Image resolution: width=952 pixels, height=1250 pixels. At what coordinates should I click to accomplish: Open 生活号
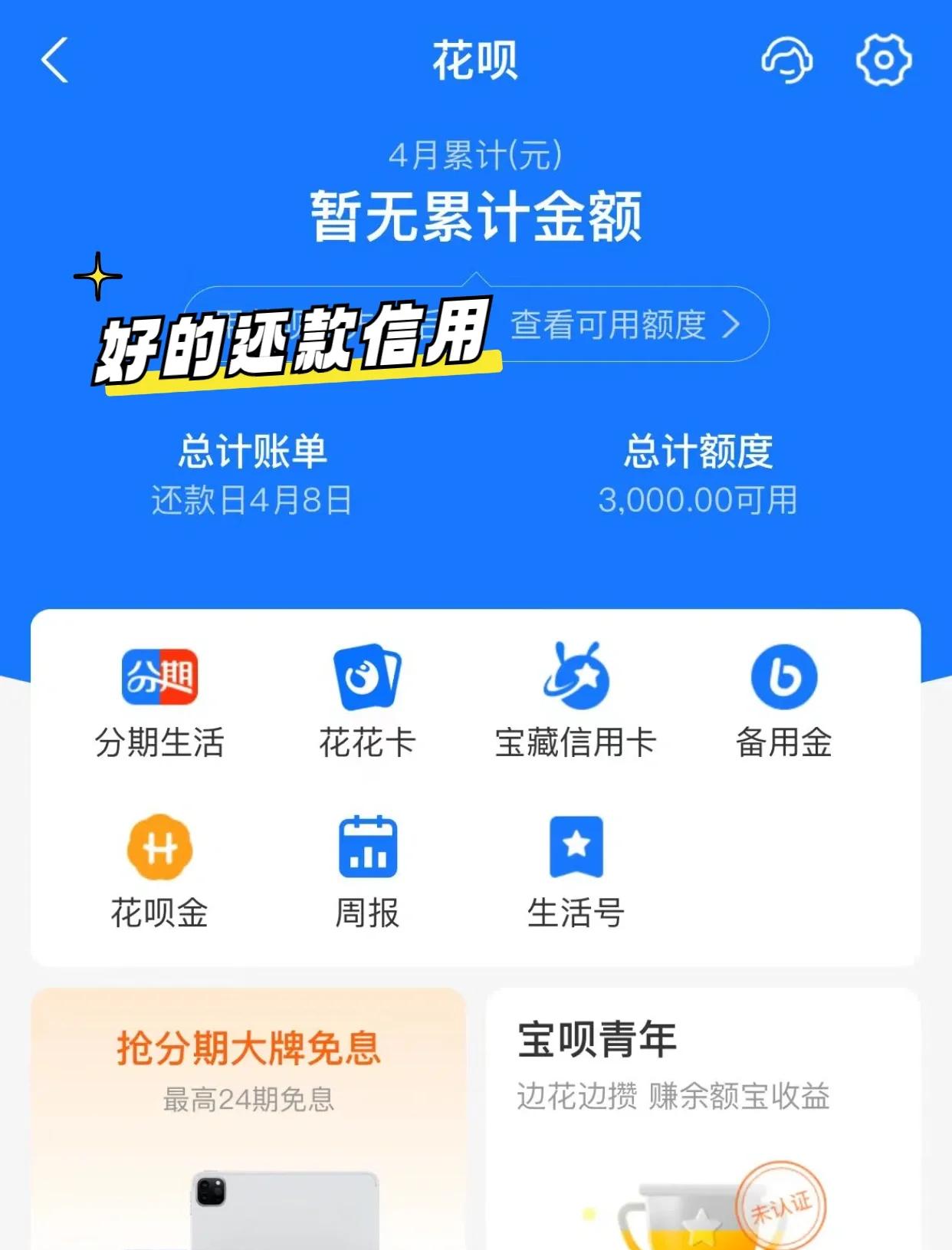click(576, 872)
